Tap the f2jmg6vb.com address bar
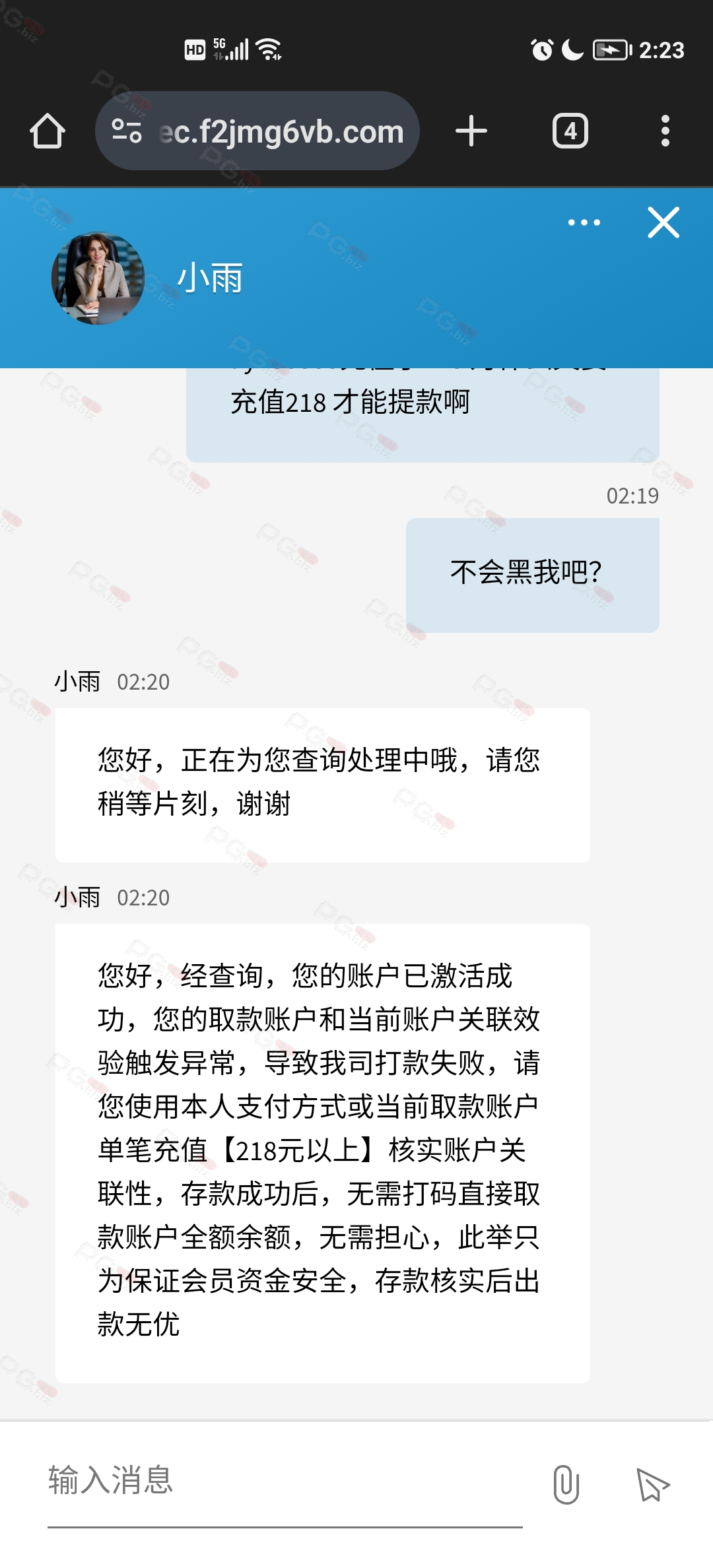Image resolution: width=713 pixels, height=1568 pixels. pos(257,131)
